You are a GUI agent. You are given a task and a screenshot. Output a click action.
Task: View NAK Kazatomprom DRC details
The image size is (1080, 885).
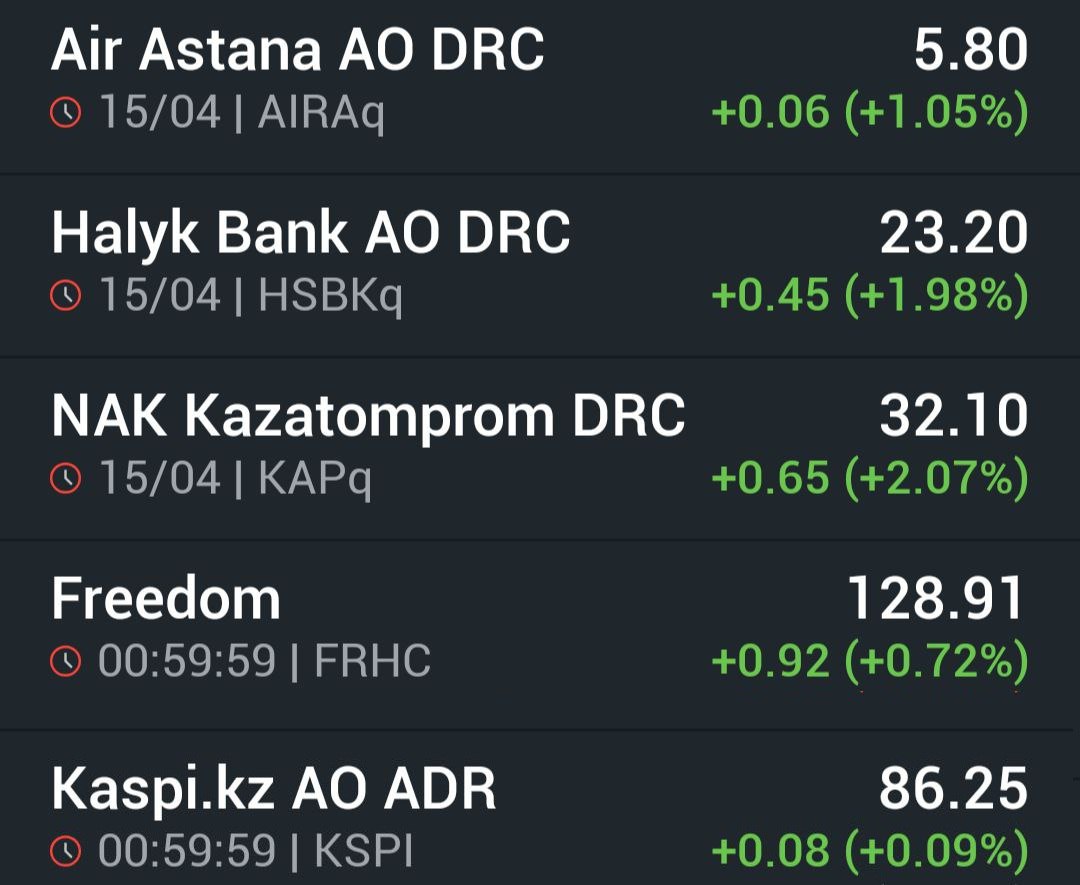368,416
